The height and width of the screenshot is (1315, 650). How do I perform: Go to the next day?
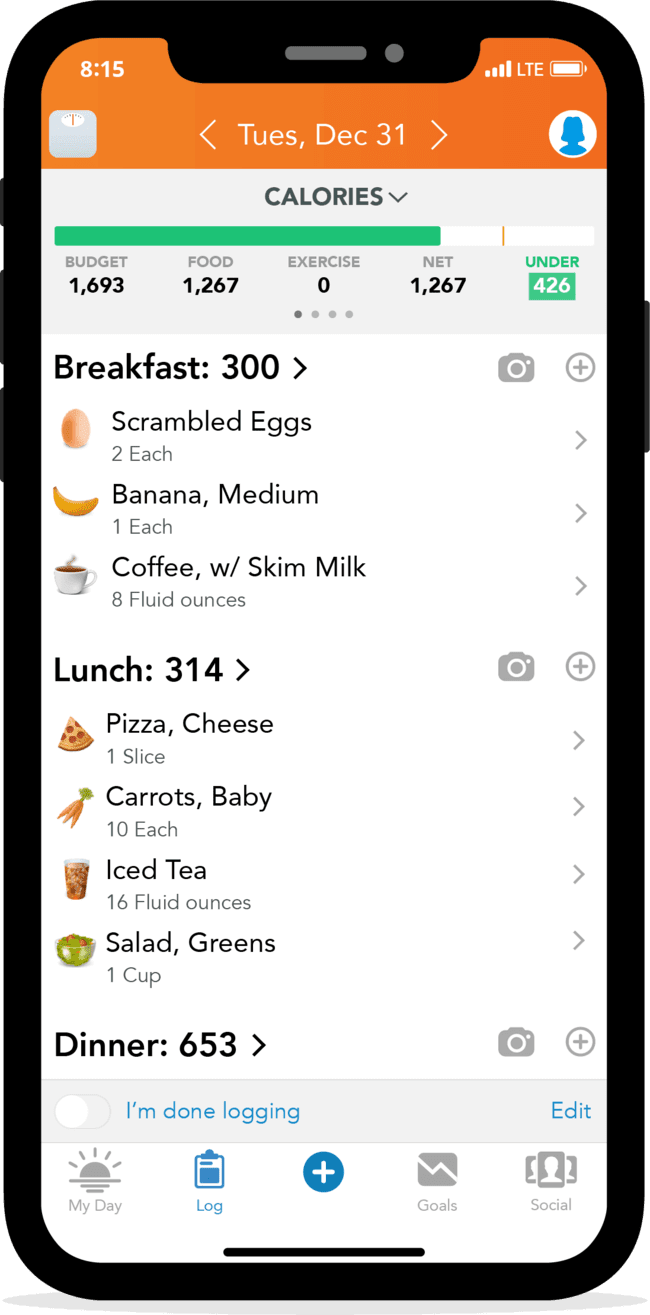click(438, 135)
